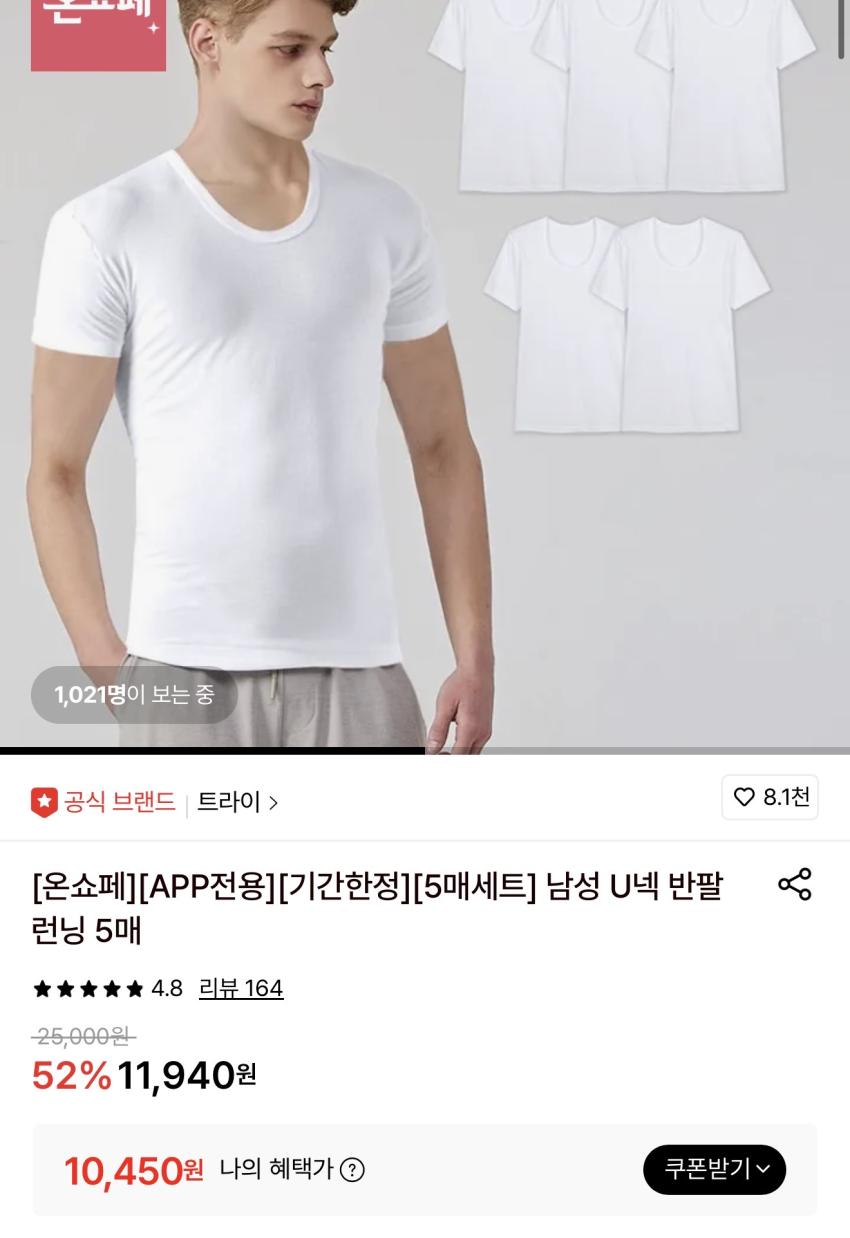Share this product
Screen dimensions: 850x1238
click(794, 885)
